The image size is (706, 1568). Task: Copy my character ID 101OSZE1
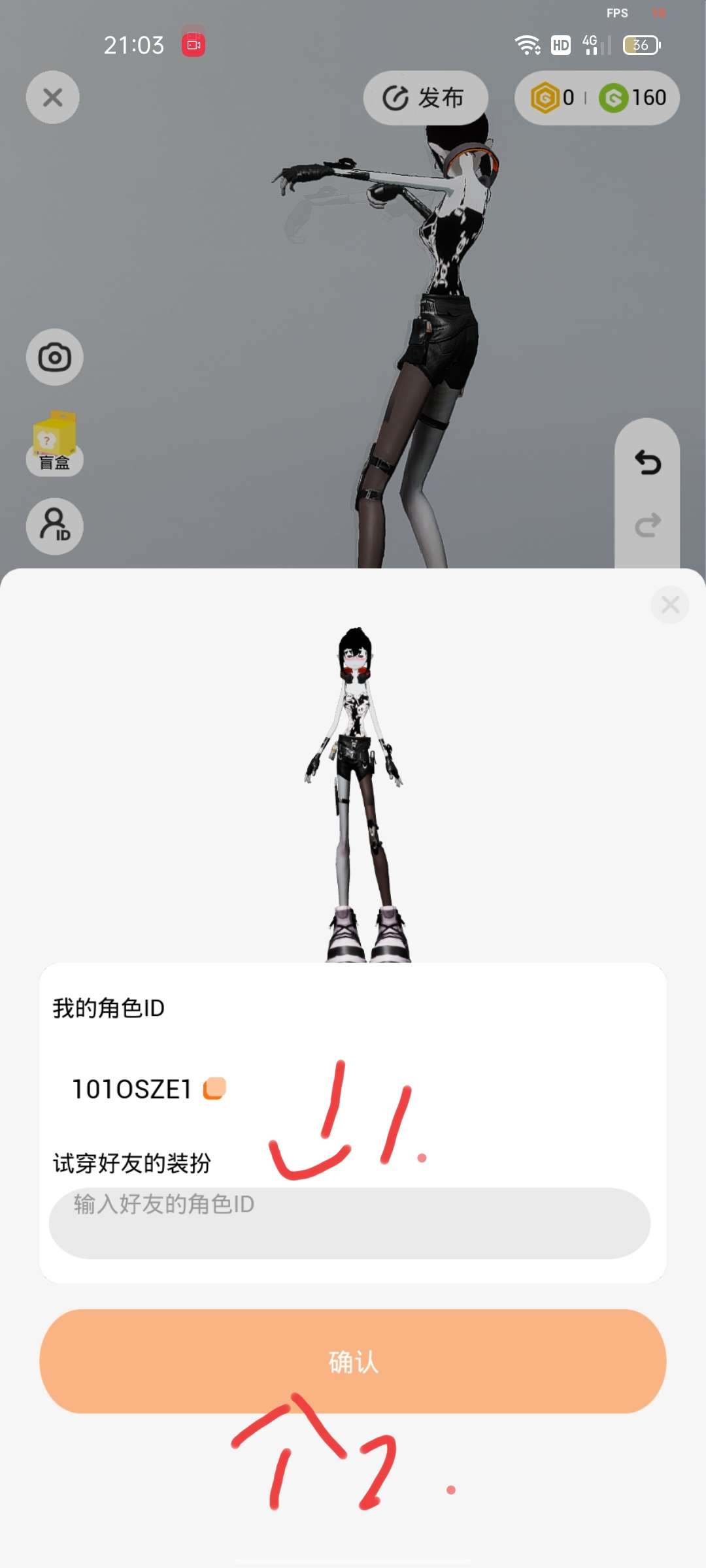click(214, 1088)
